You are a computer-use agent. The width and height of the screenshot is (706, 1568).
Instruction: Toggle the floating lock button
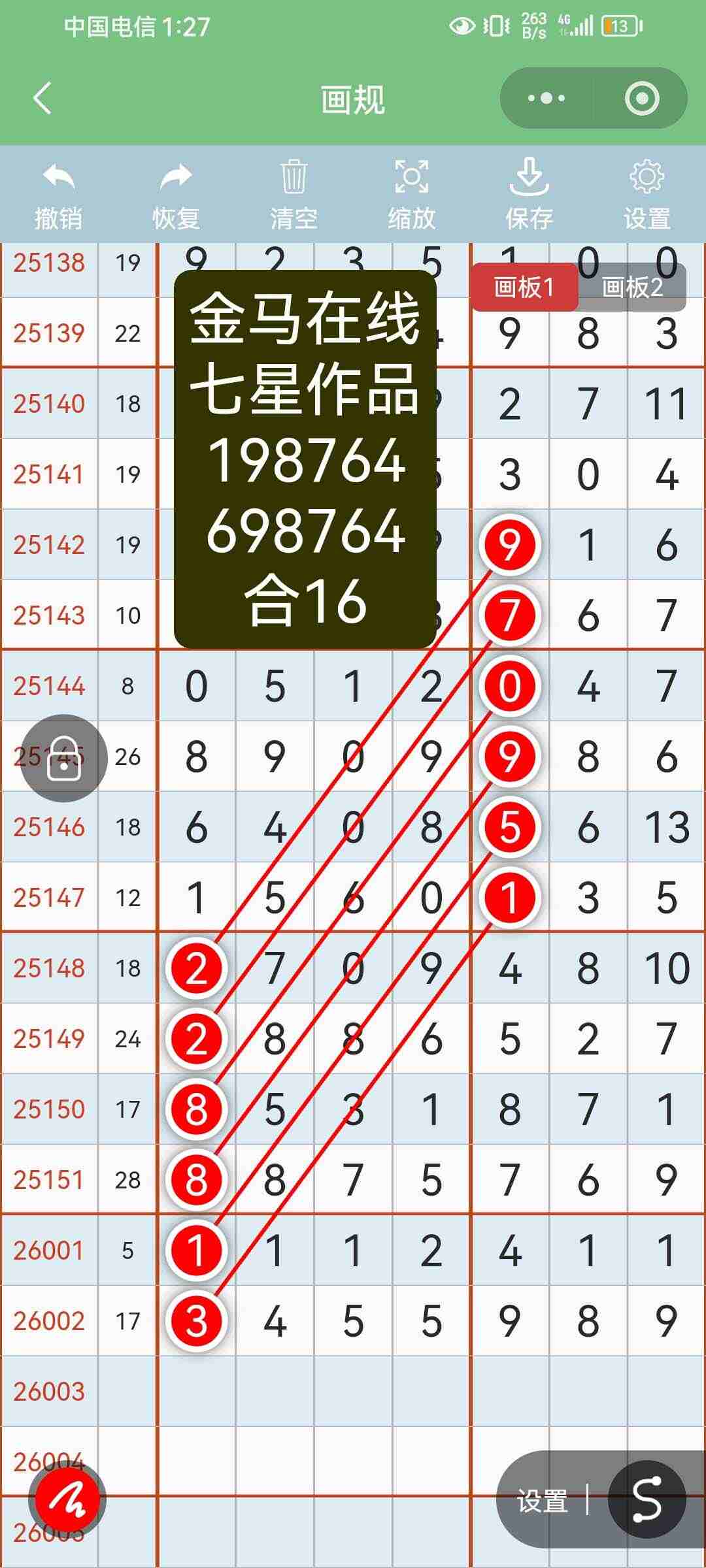tap(64, 759)
